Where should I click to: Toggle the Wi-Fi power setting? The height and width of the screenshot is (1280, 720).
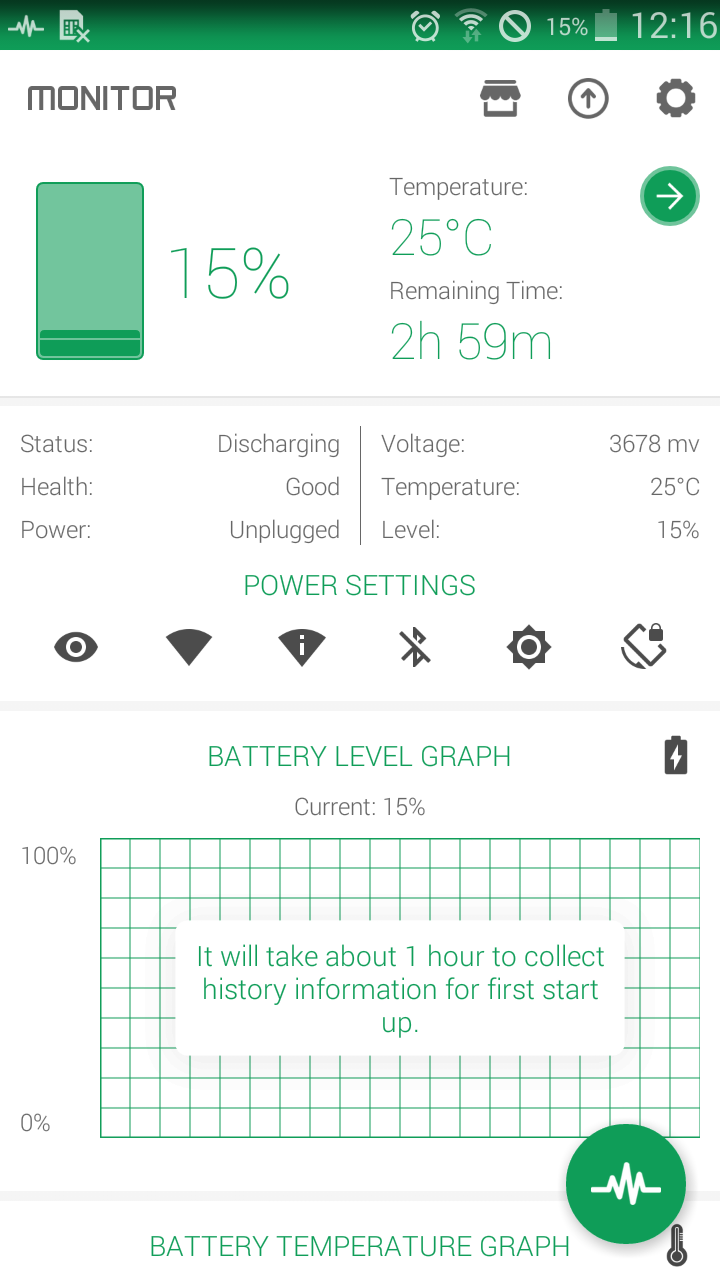coord(189,648)
